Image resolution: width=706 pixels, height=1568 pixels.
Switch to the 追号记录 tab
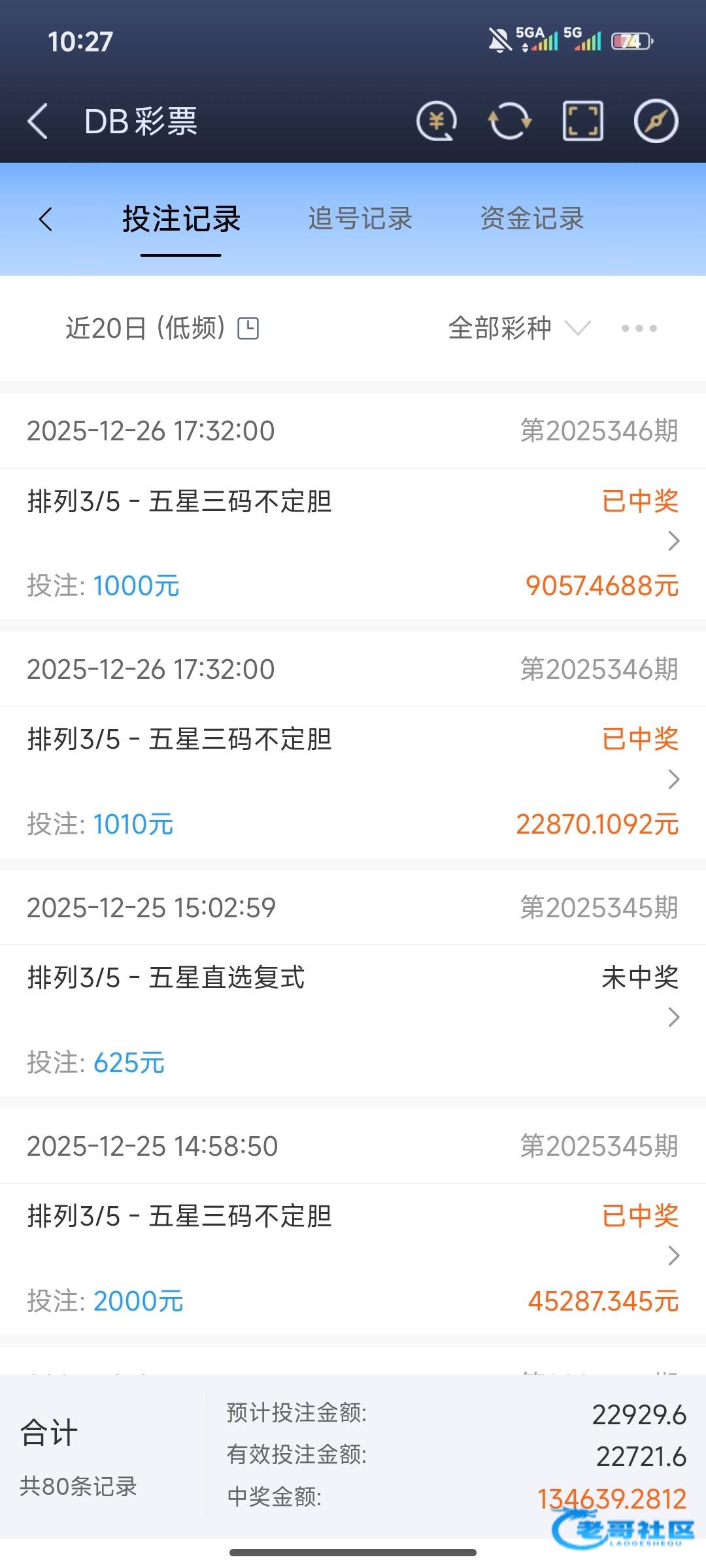(x=360, y=220)
